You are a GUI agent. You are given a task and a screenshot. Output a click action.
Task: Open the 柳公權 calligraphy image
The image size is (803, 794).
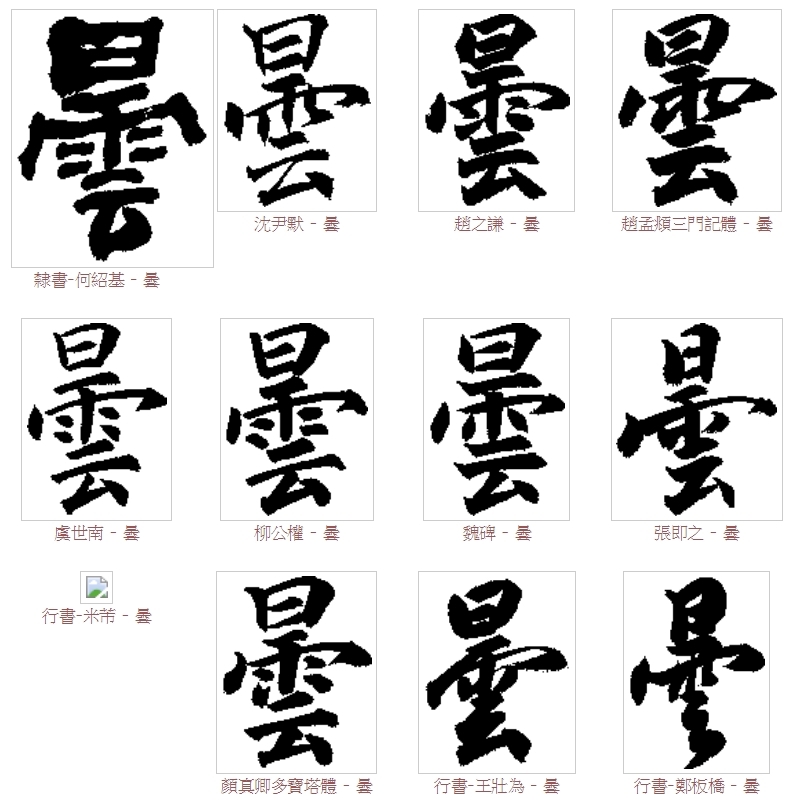pyautogui.click(x=296, y=419)
